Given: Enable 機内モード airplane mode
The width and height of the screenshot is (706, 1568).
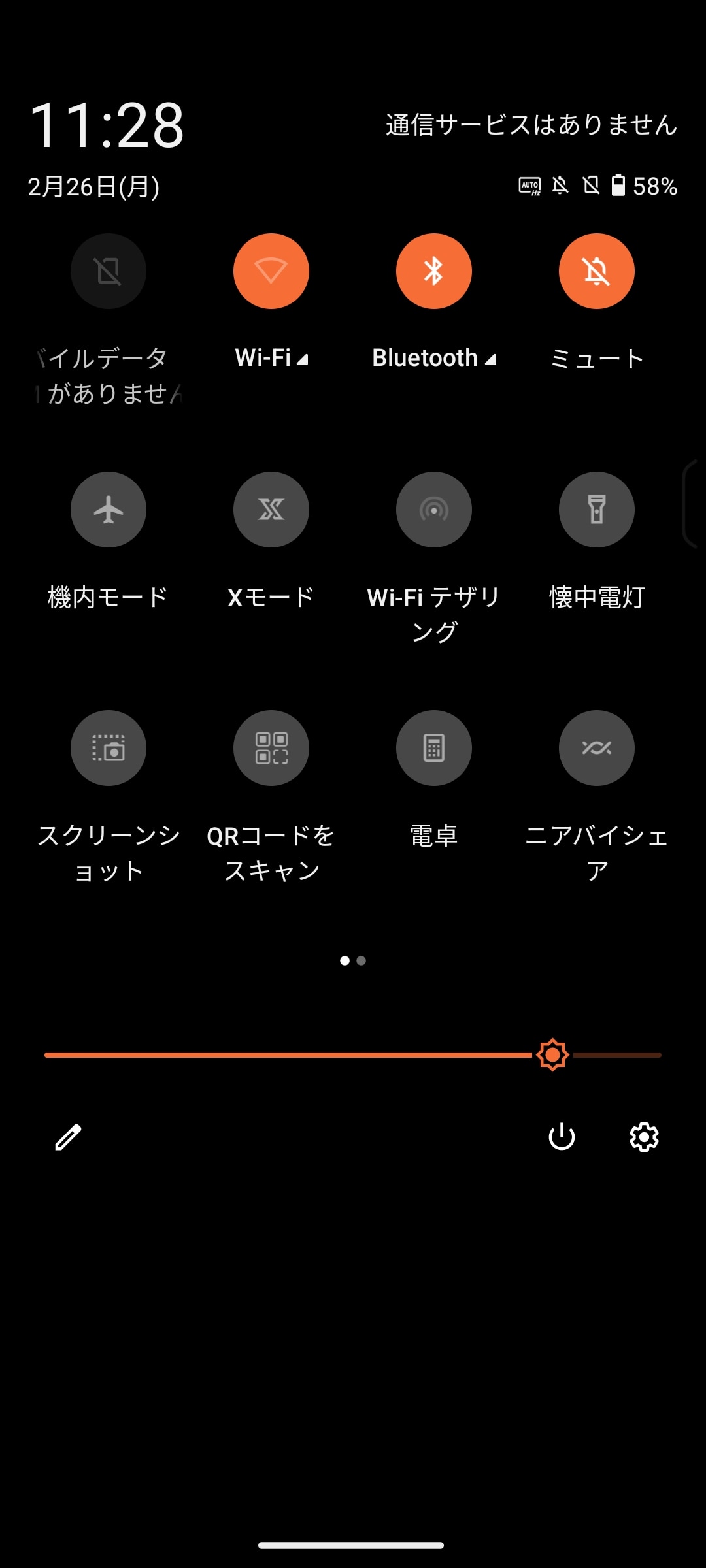Looking at the screenshot, I should tap(109, 510).
